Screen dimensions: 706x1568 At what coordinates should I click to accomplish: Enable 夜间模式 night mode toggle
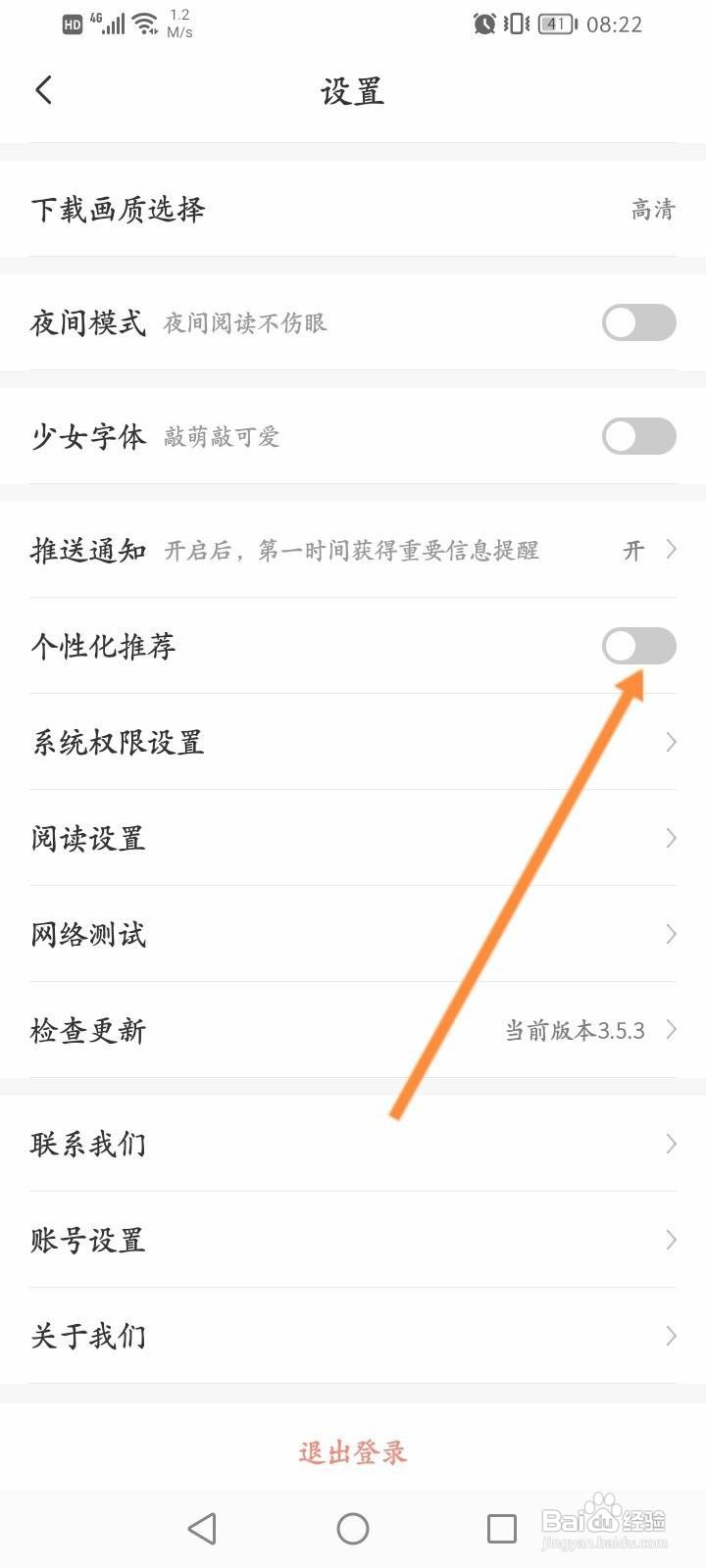point(638,322)
